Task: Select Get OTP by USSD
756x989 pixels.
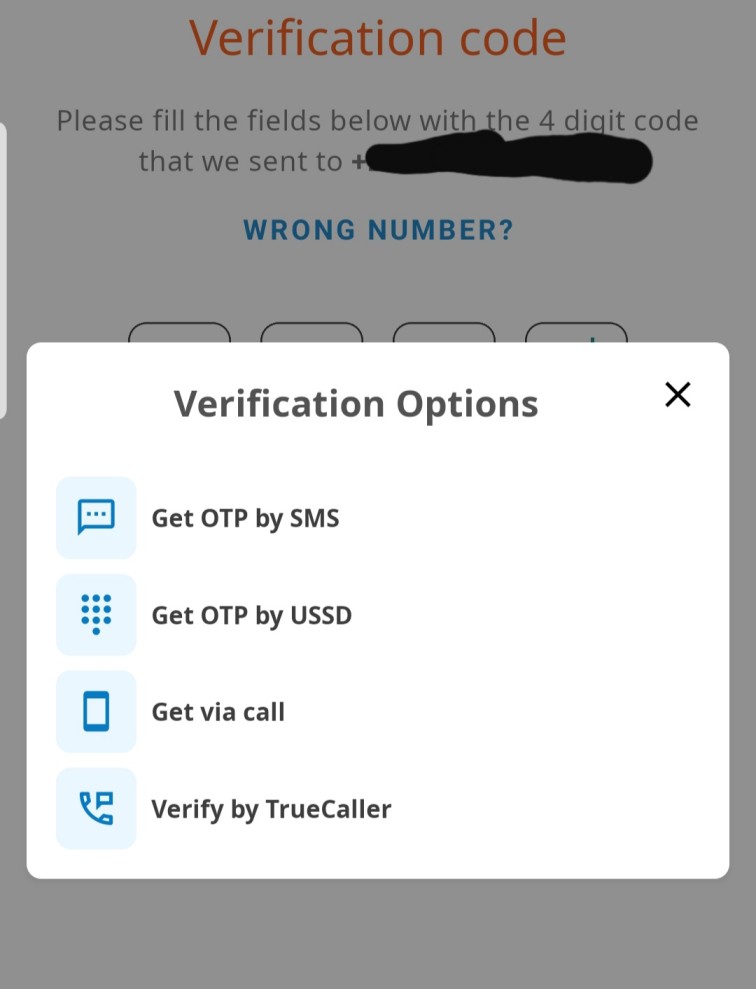Action: point(251,615)
